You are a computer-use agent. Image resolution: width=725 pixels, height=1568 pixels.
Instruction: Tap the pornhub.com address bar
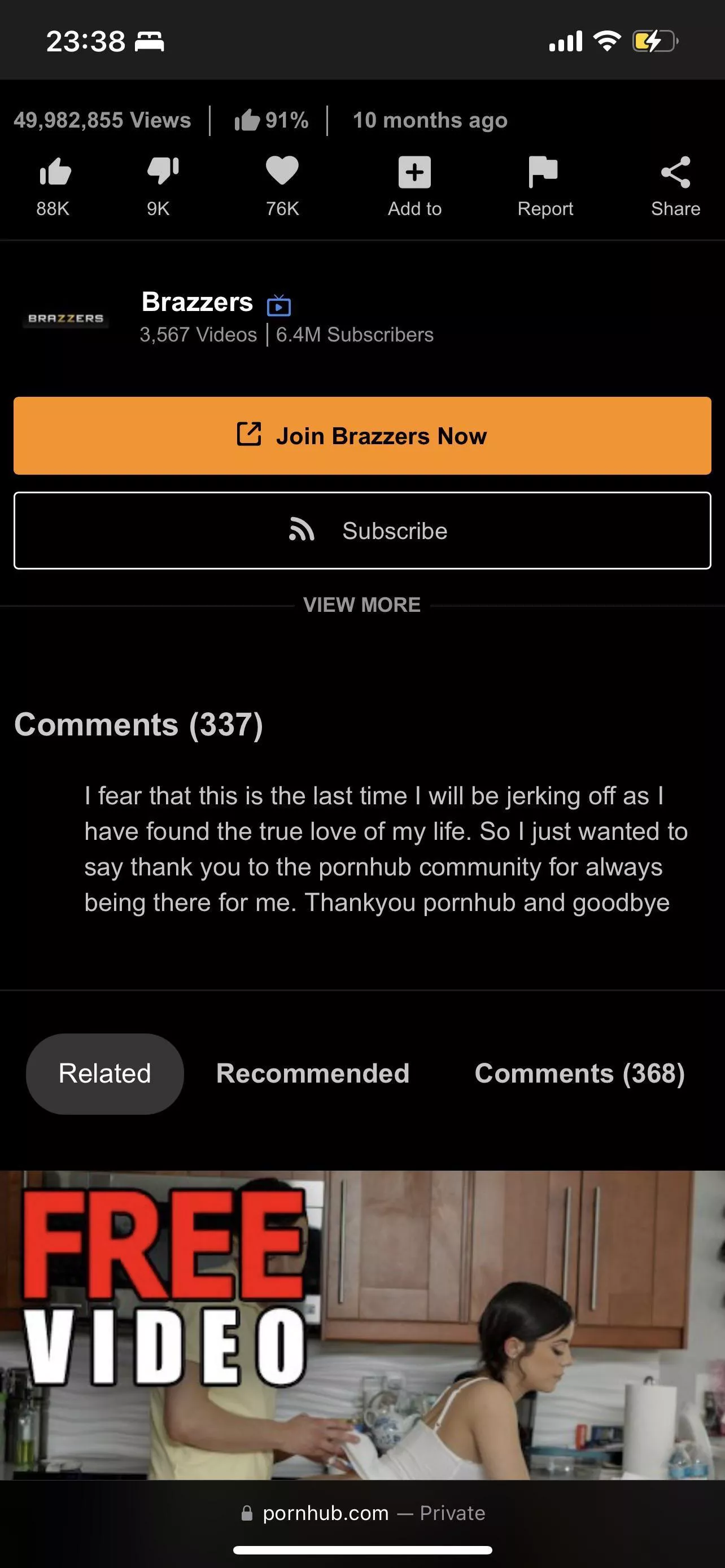(x=362, y=1513)
